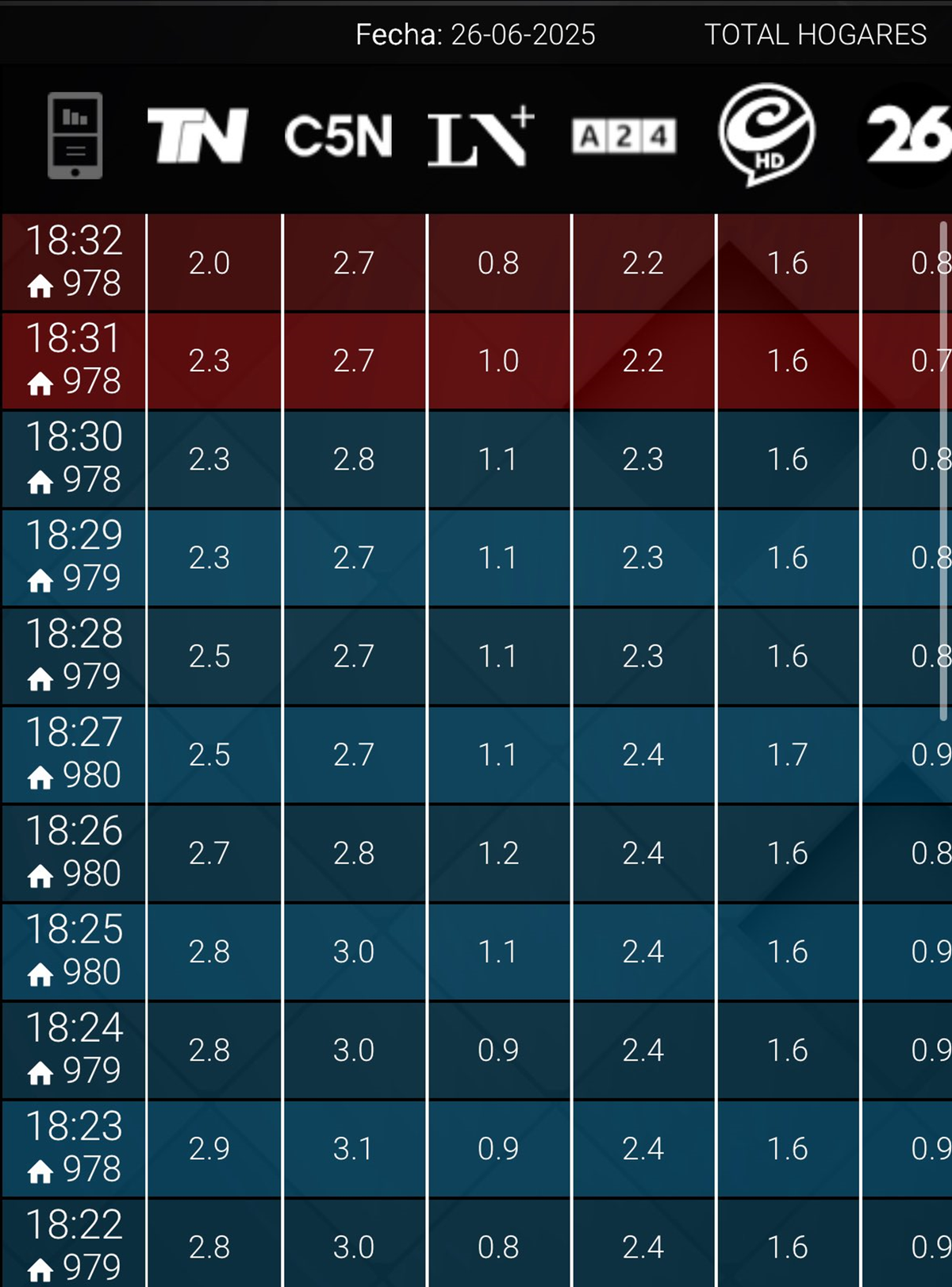Screen dimensions: 952x1287
Task: Tap the mobile device chart icon
Action: tap(75, 136)
